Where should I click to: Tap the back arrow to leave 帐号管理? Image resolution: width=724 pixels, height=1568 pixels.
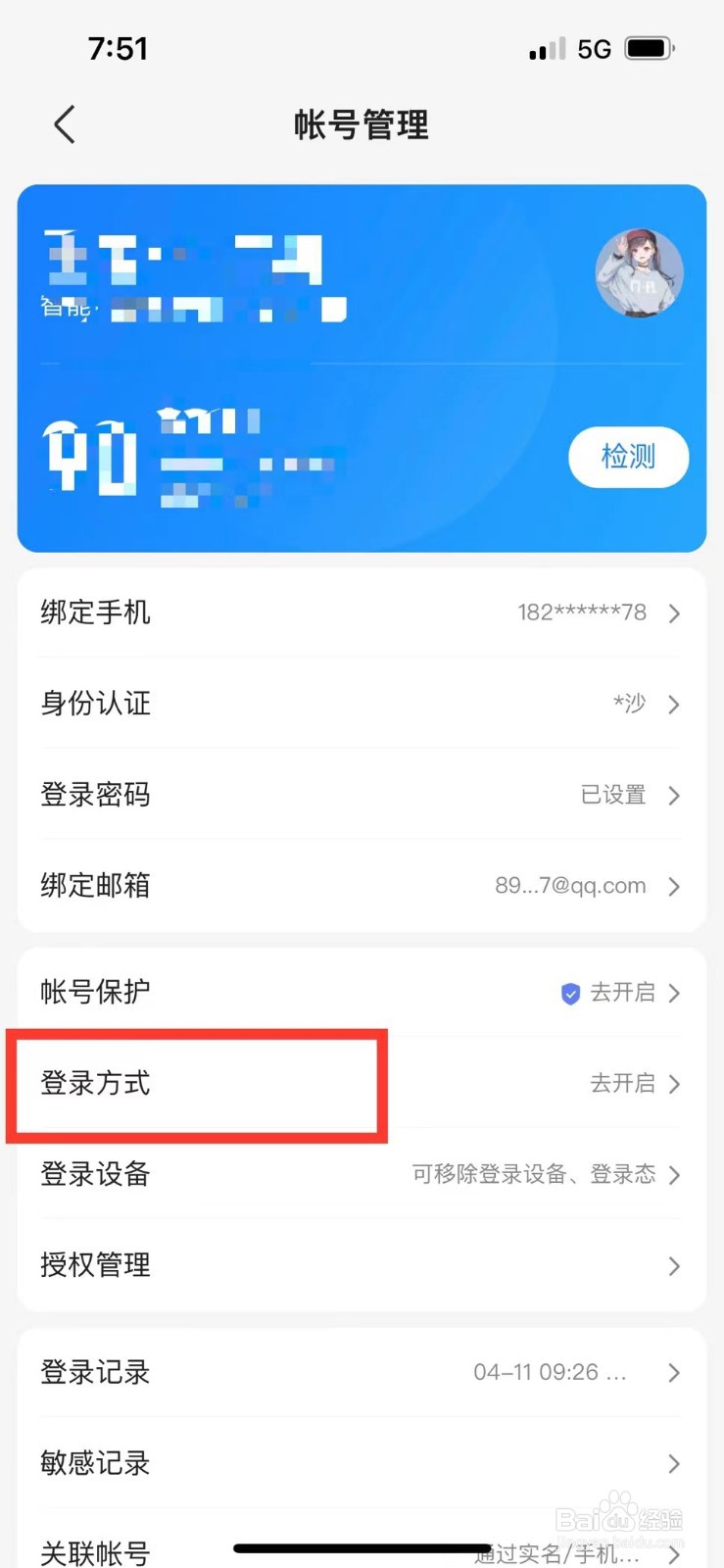63,124
